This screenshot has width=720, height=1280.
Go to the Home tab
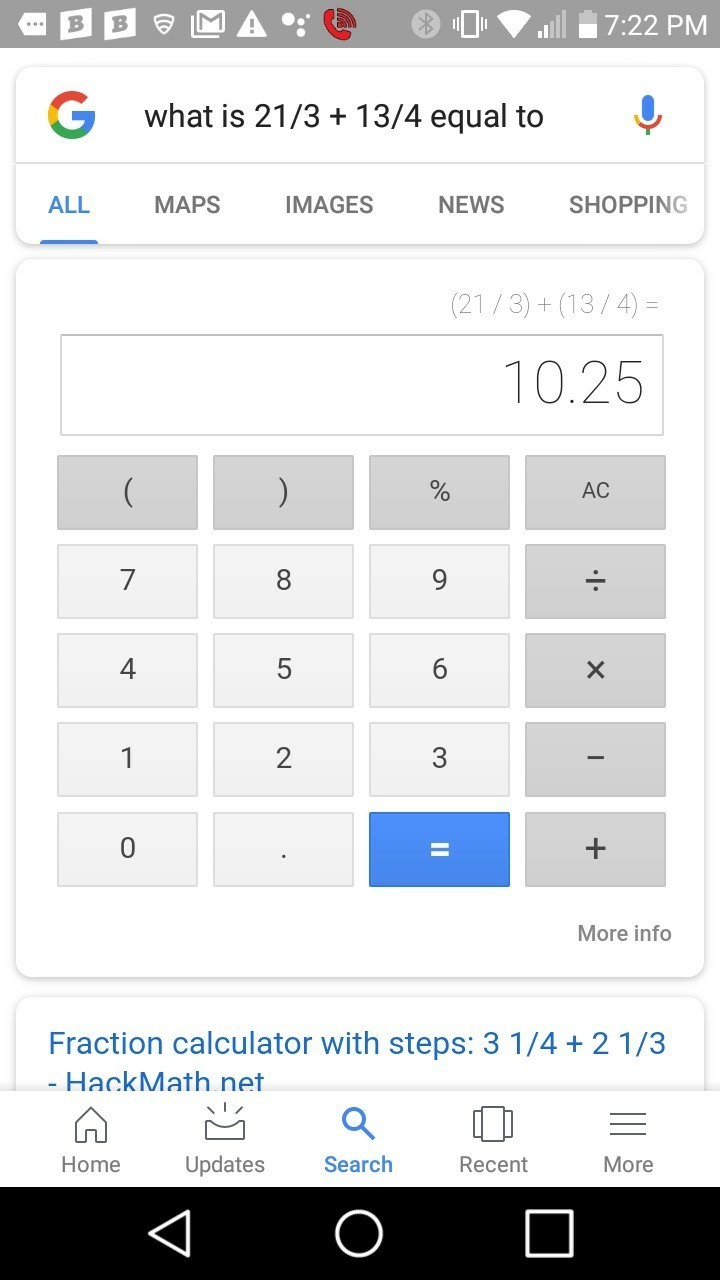pyautogui.click(x=91, y=1140)
